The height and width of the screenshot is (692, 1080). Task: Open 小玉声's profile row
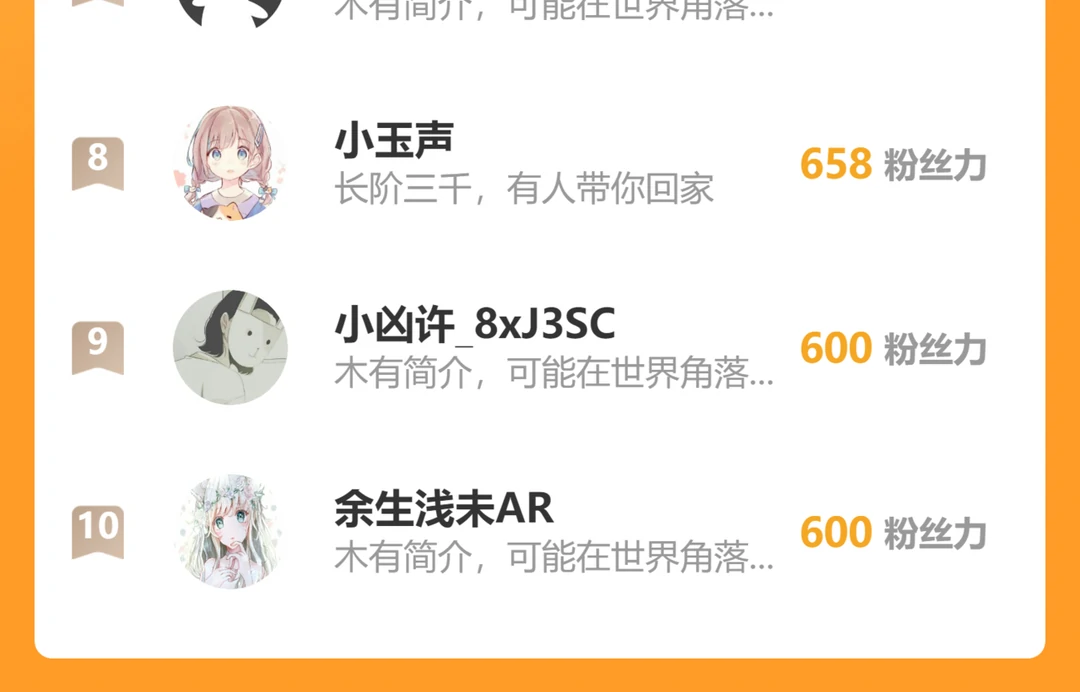coord(540,163)
